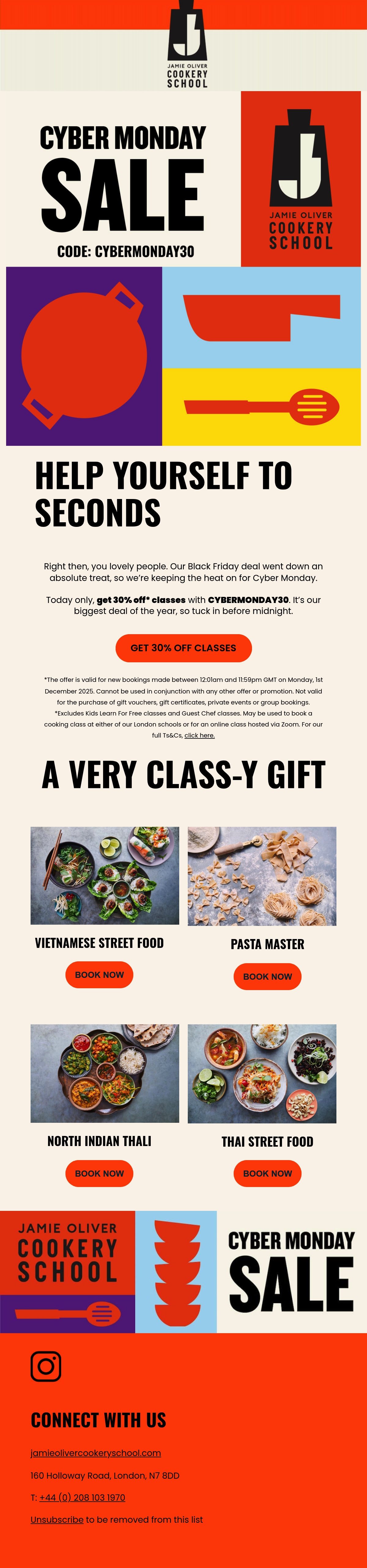Book the Pasta Master class

click(x=267, y=976)
